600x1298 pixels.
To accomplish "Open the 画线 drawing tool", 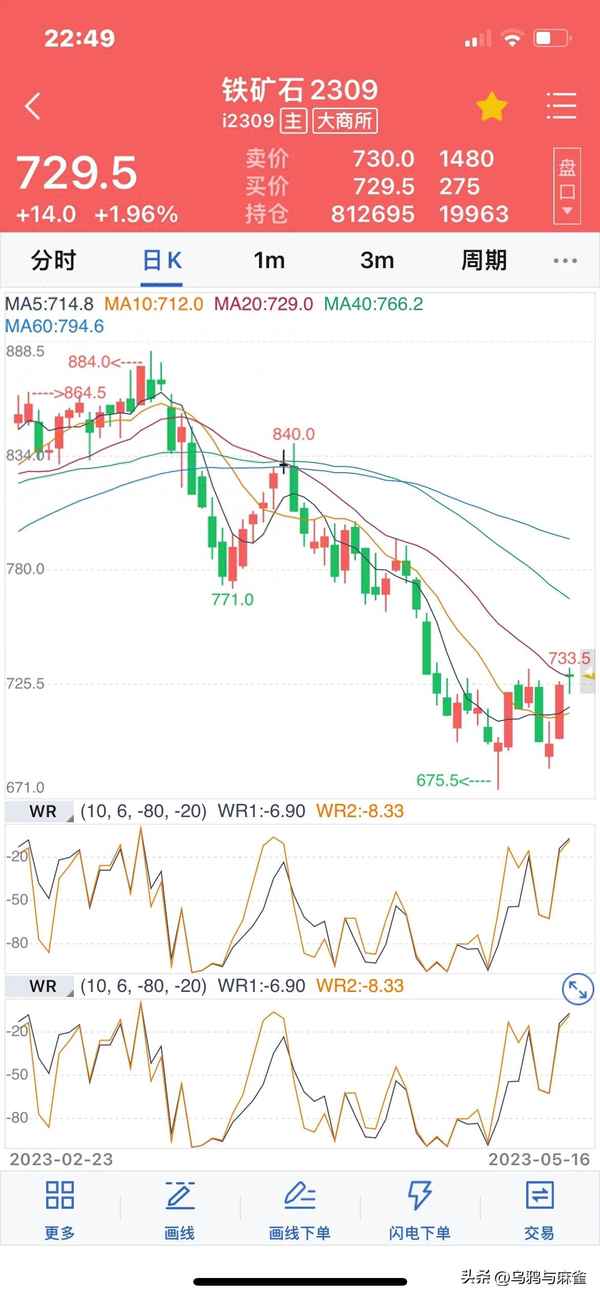I will point(180,1208).
